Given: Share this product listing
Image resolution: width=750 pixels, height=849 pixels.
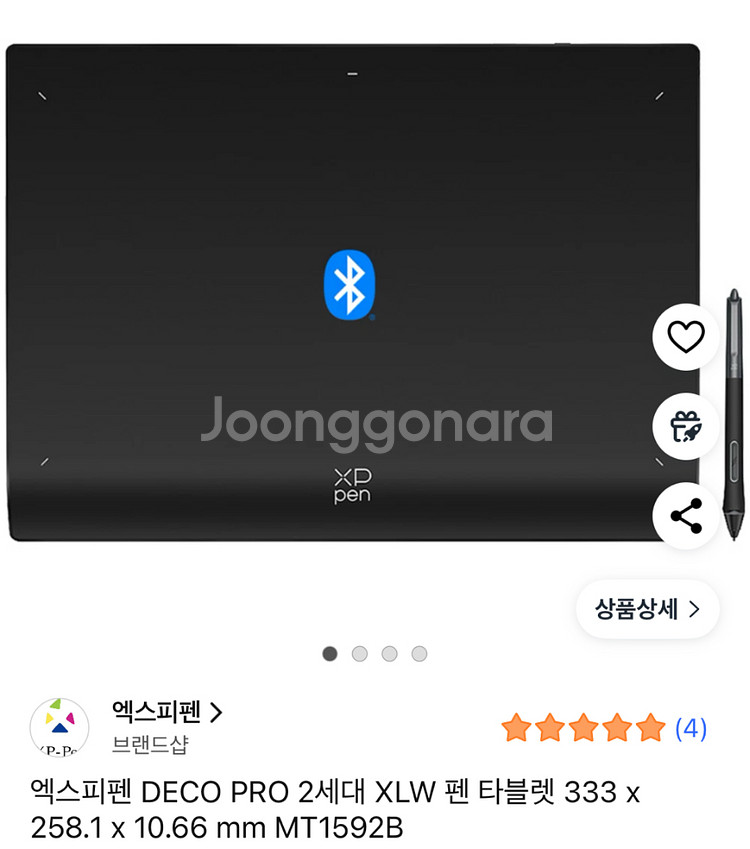Looking at the screenshot, I should coord(686,516).
